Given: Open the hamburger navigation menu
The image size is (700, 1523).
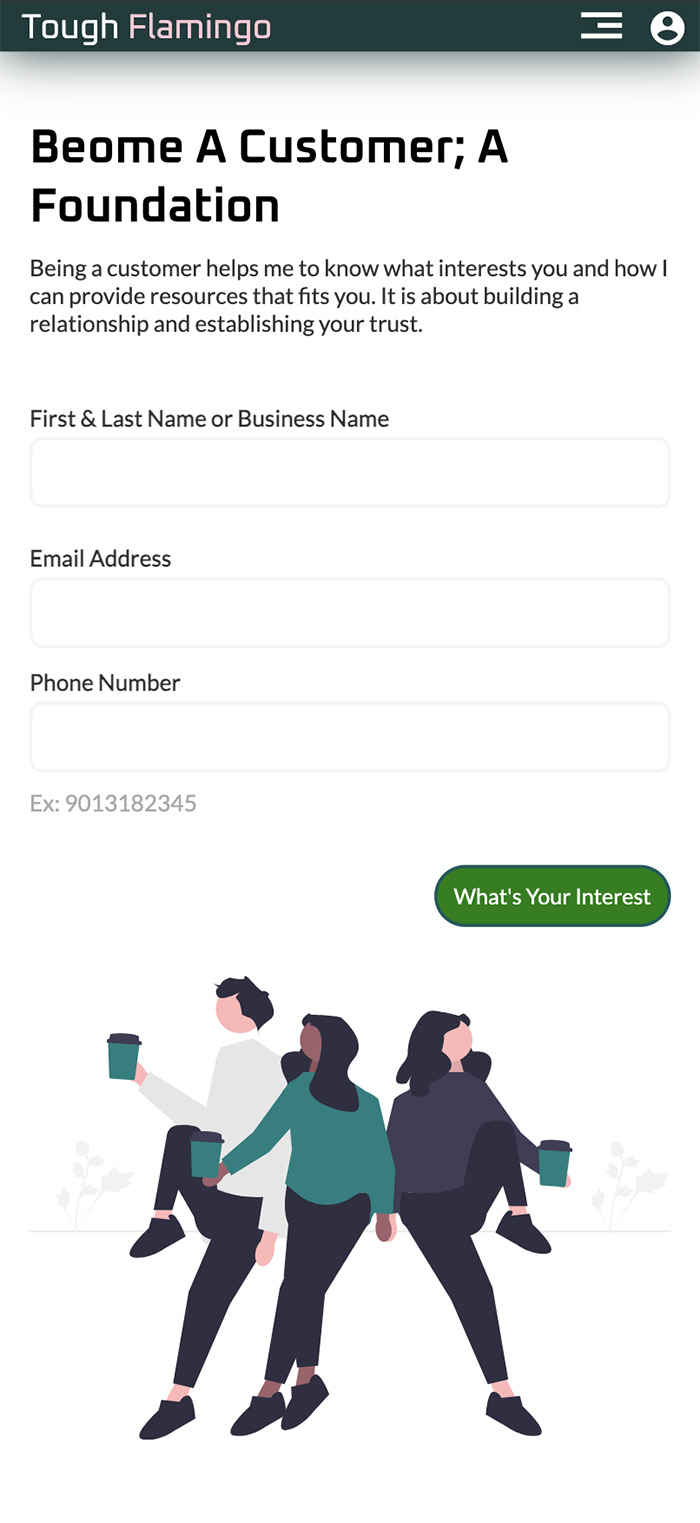Looking at the screenshot, I should click(x=601, y=26).
